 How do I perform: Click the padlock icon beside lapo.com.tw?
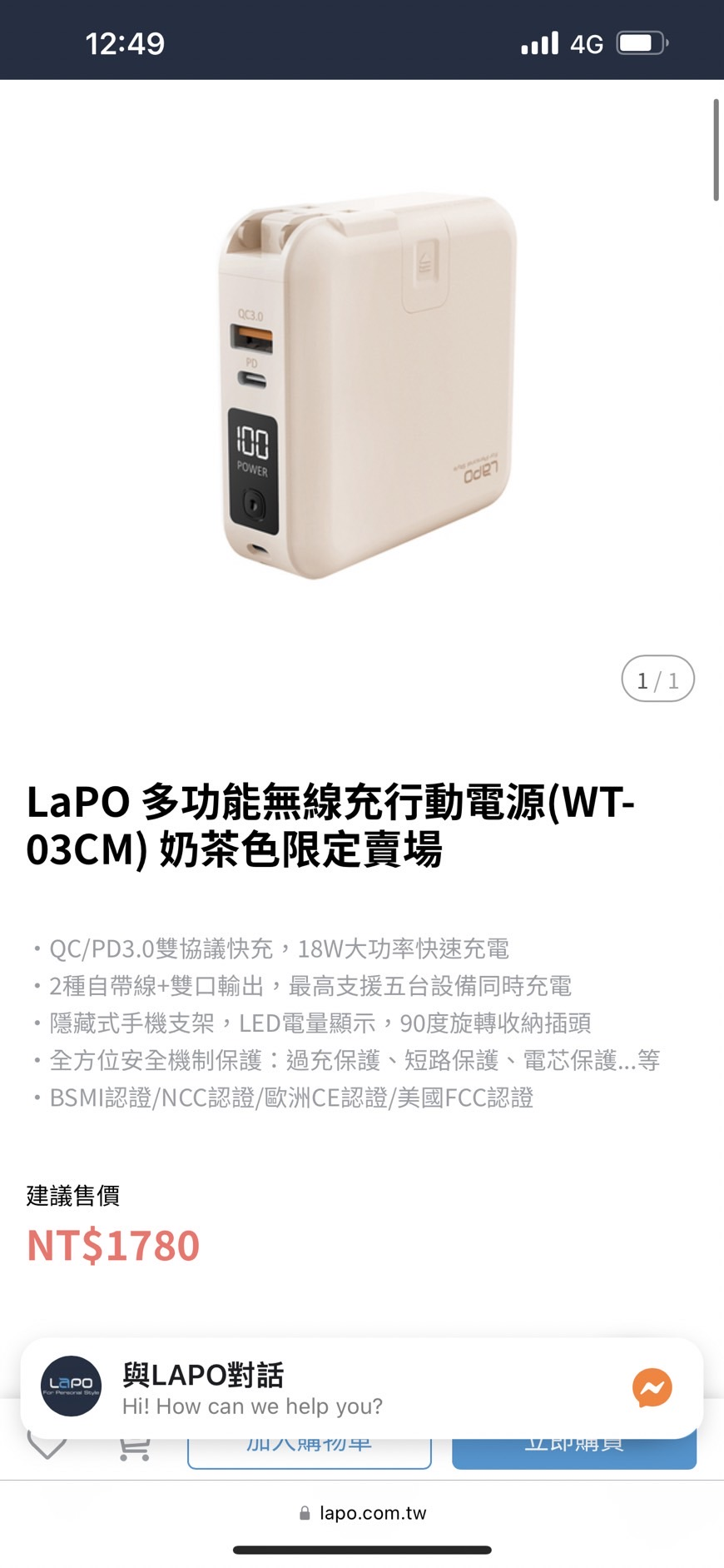click(305, 1513)
